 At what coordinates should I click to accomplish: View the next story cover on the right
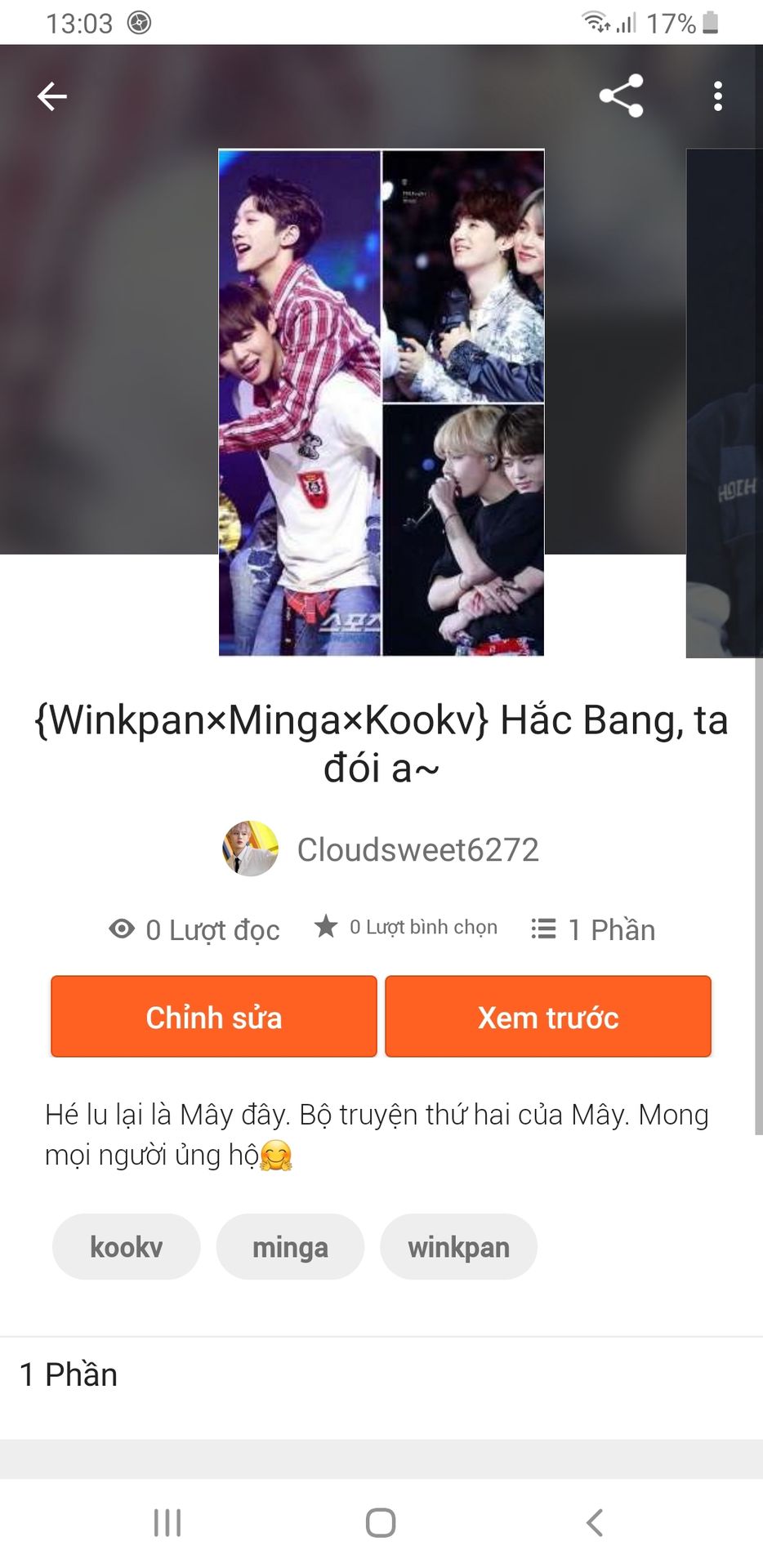point(725,403)
